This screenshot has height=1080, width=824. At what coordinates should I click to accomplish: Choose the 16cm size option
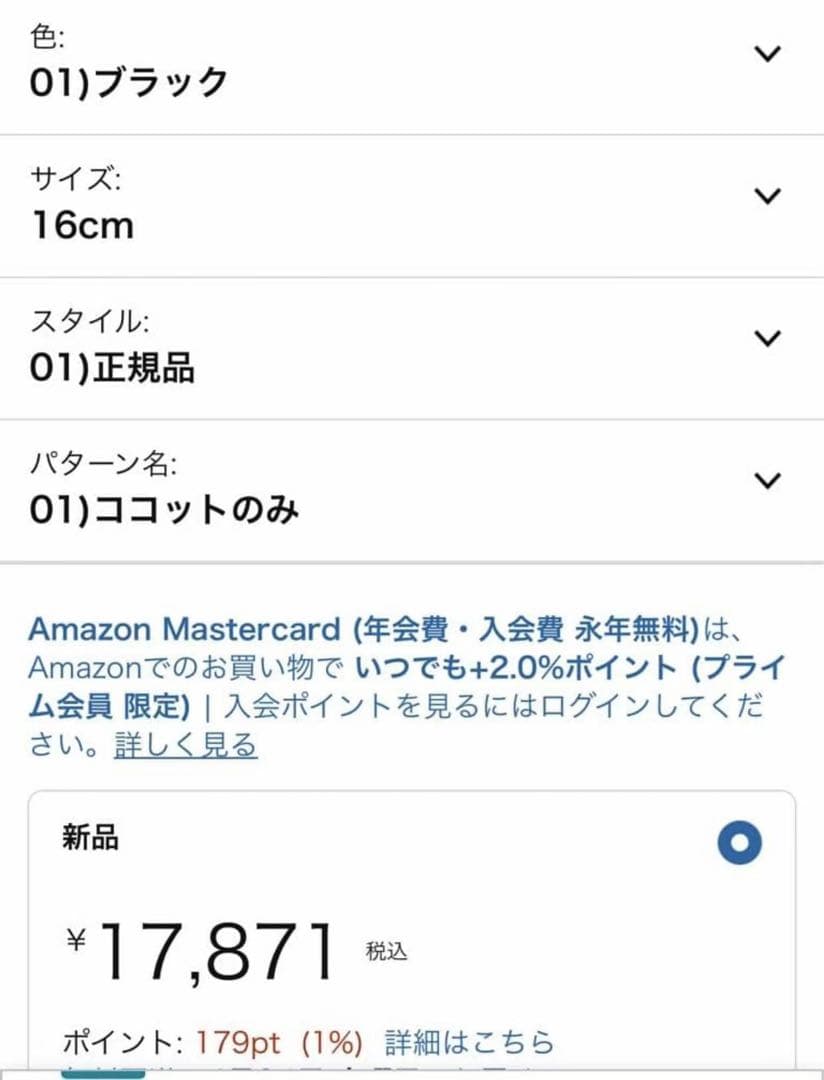tap(80, 224)
